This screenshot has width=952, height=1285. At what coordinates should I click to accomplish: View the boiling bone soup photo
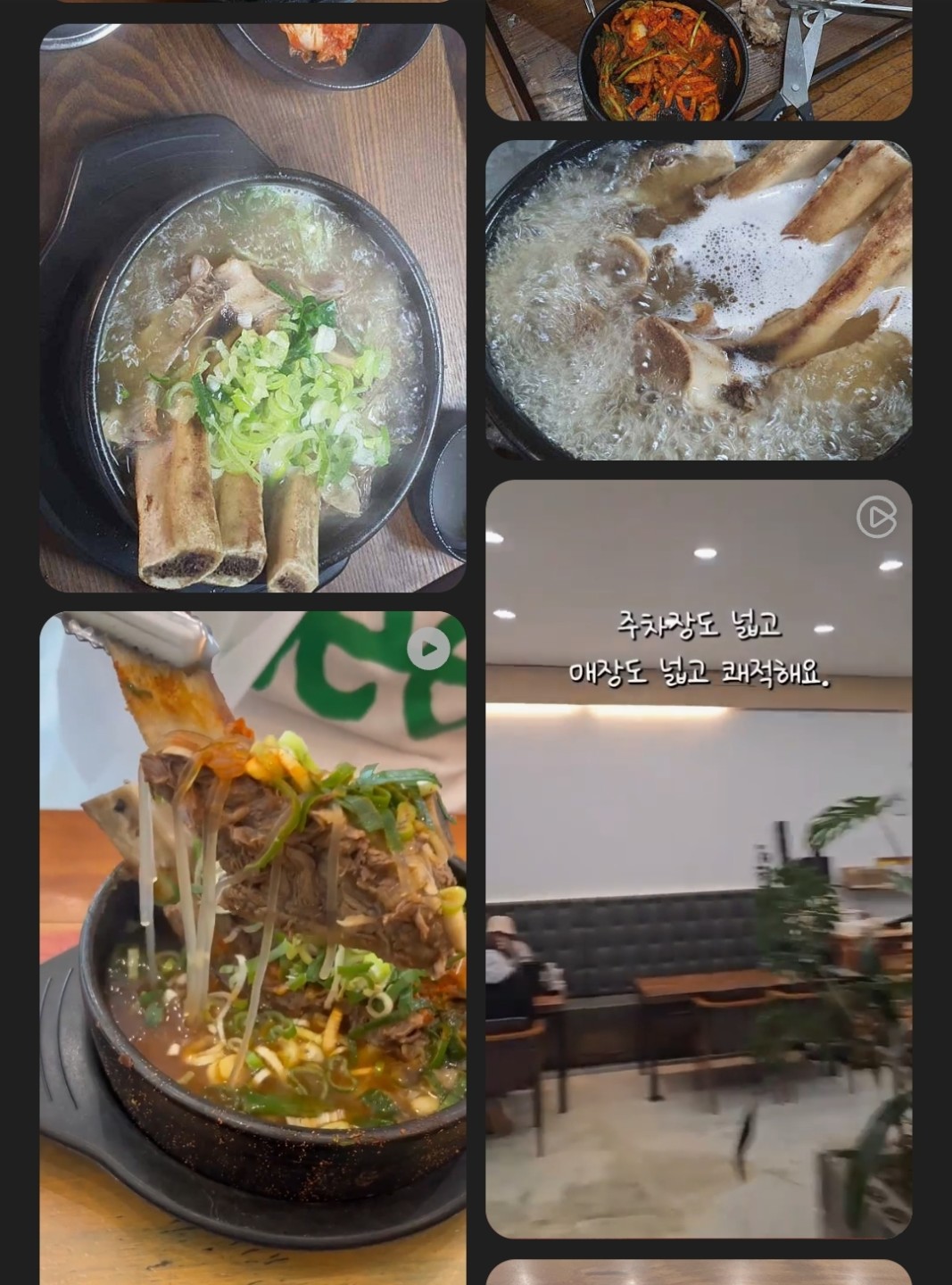[698, 300]
